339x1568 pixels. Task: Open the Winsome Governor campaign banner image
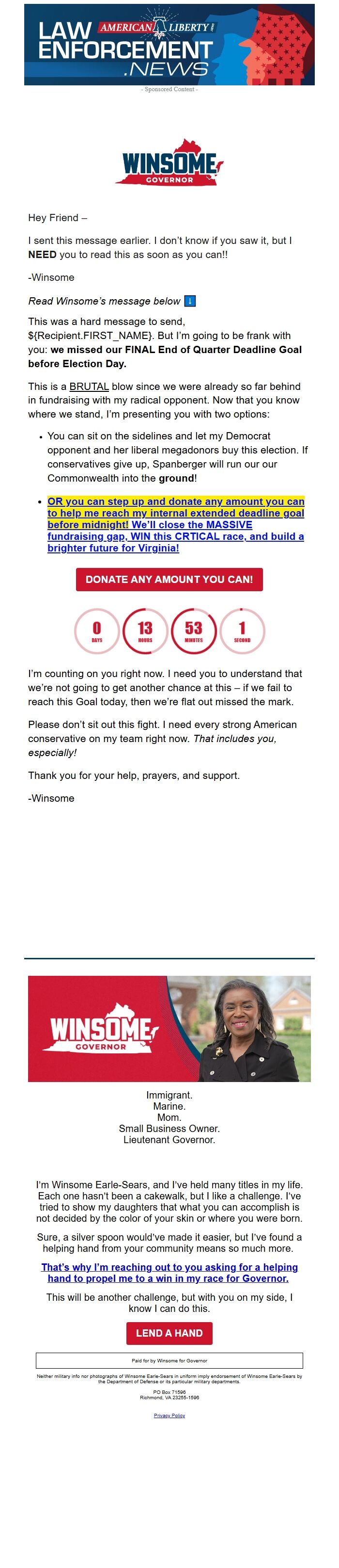[x=169, y=1028]
